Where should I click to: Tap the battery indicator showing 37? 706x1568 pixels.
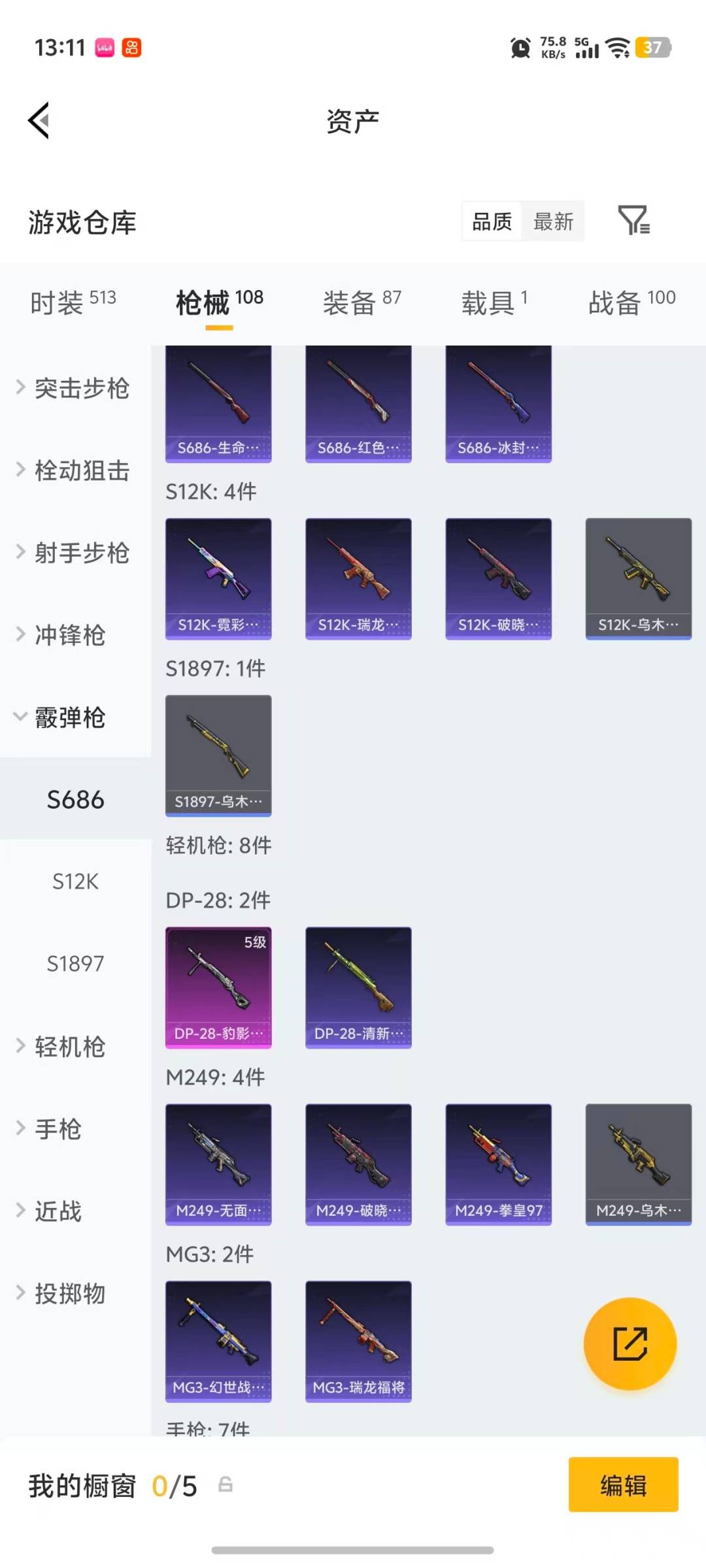pos(654,48)
